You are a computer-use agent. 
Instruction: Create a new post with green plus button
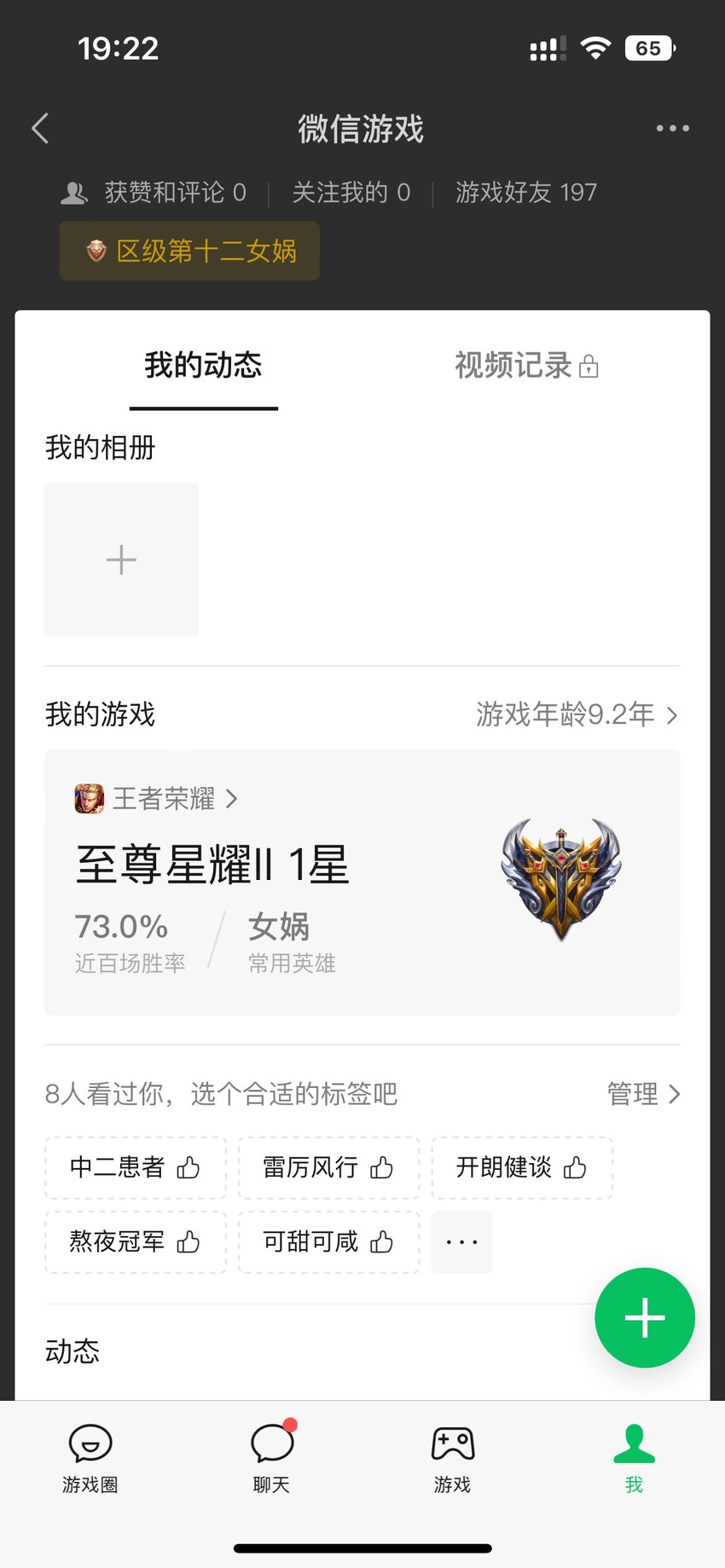click(x=645, y=1317)
